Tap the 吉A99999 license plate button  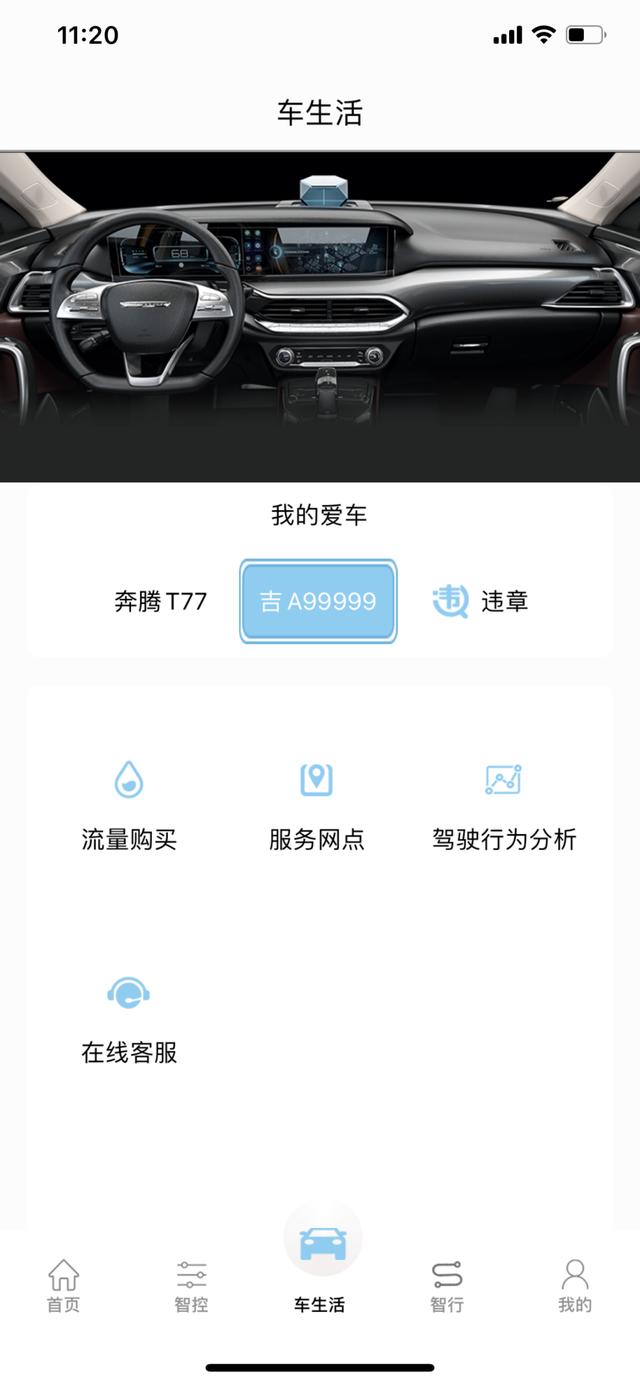318,601
